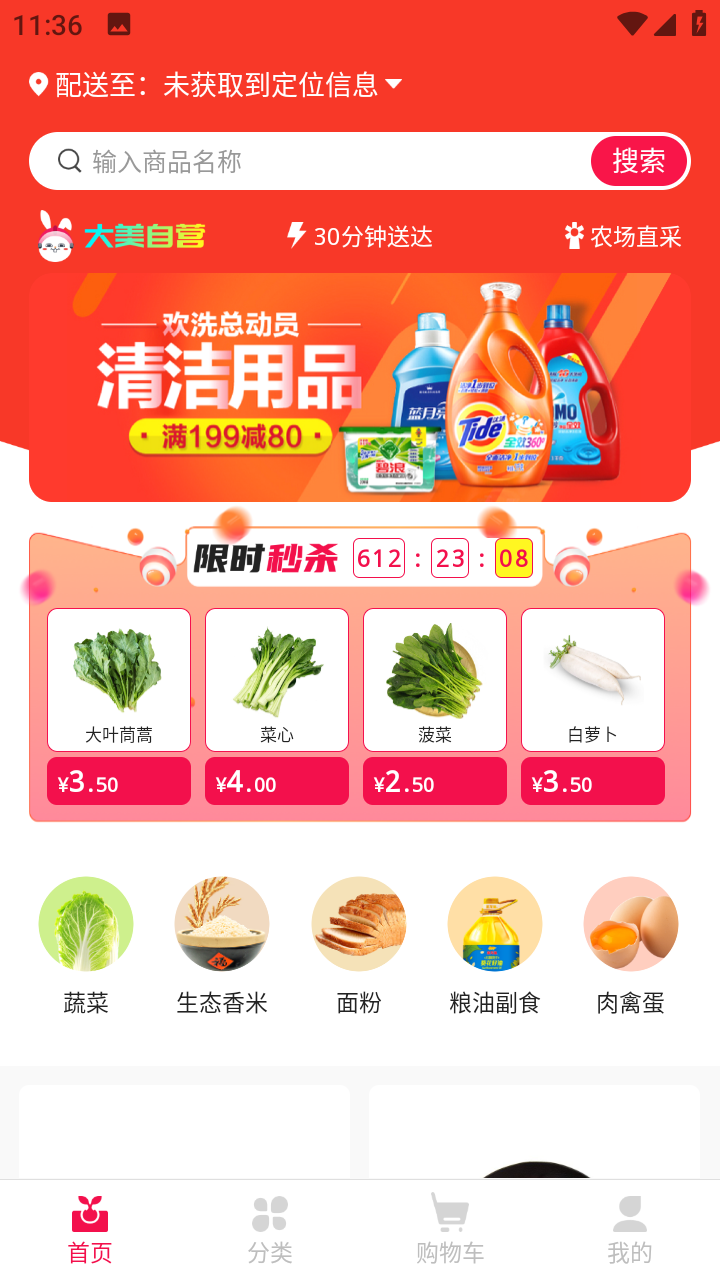Select the 菠菜 flash sale product

click(435, 680)
